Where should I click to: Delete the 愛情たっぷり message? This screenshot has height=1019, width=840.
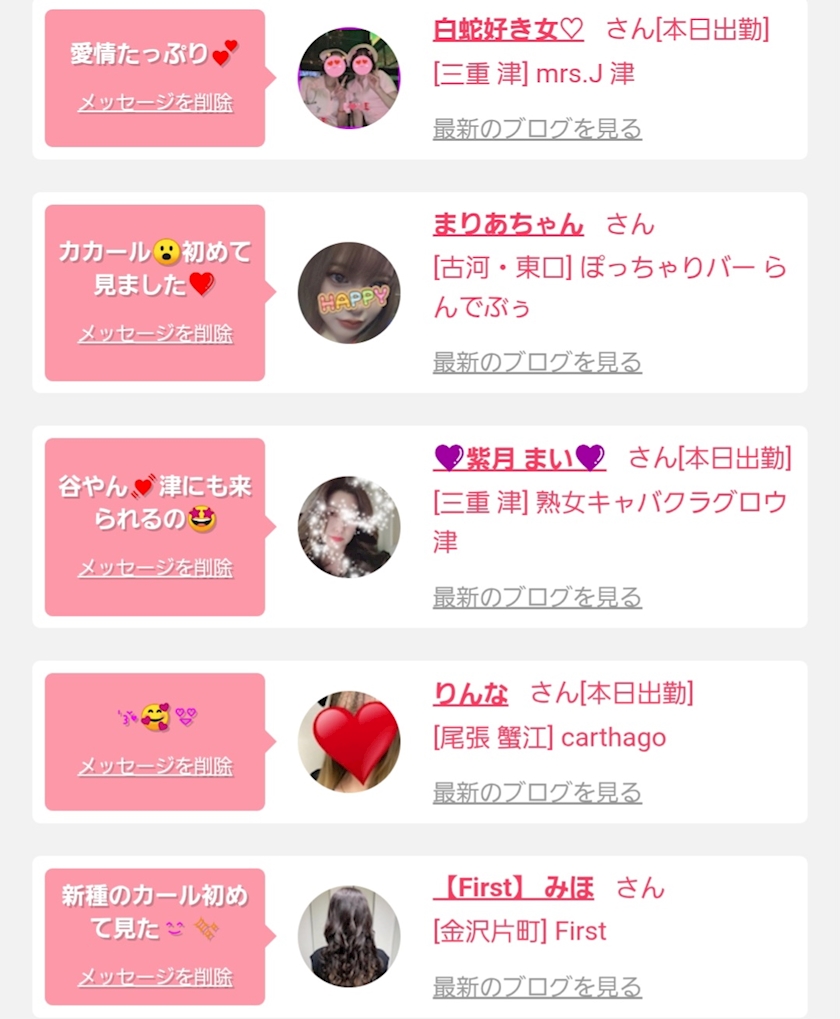click(155, 103)
